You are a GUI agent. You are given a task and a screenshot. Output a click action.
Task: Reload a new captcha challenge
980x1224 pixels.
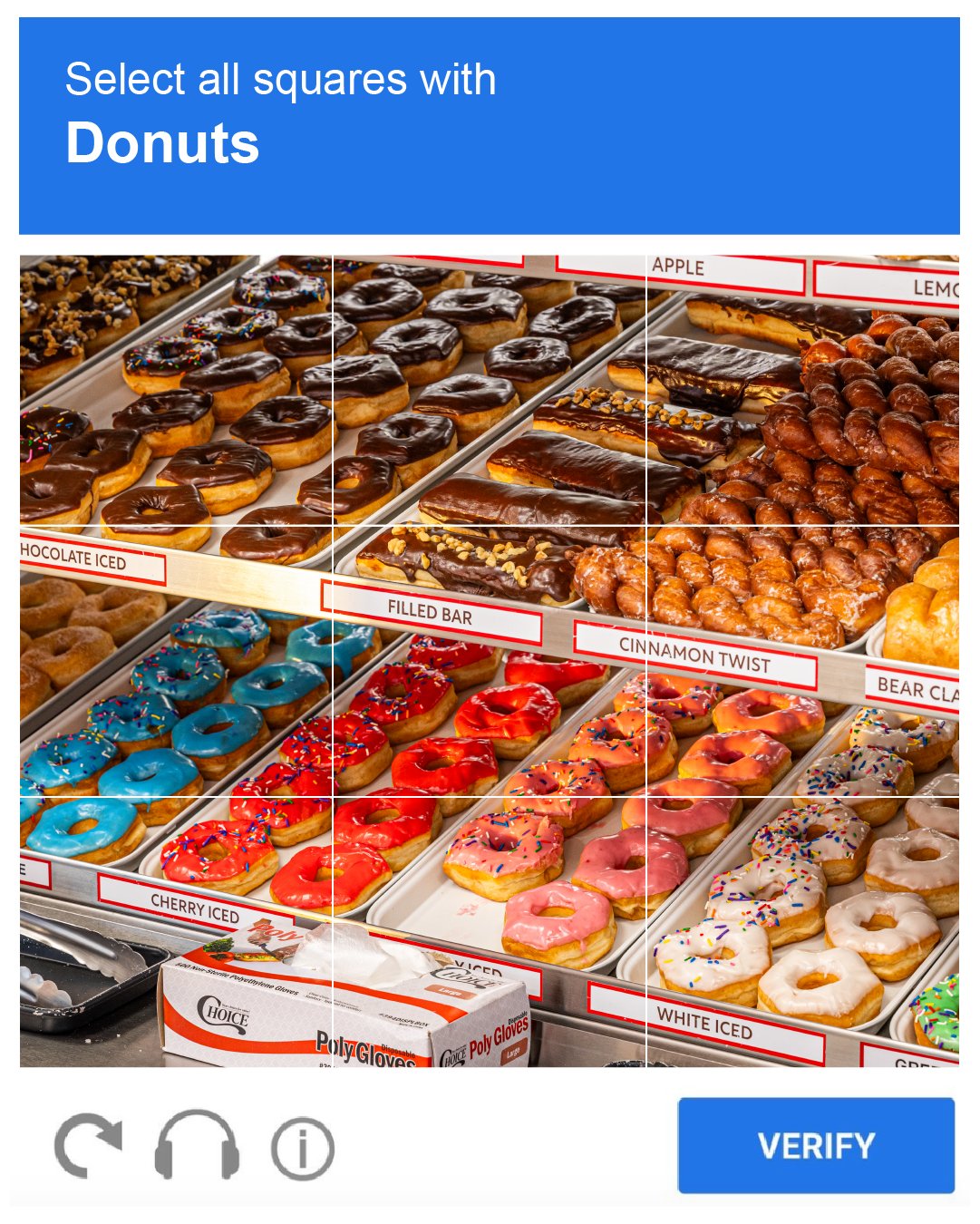(87, 1147)
